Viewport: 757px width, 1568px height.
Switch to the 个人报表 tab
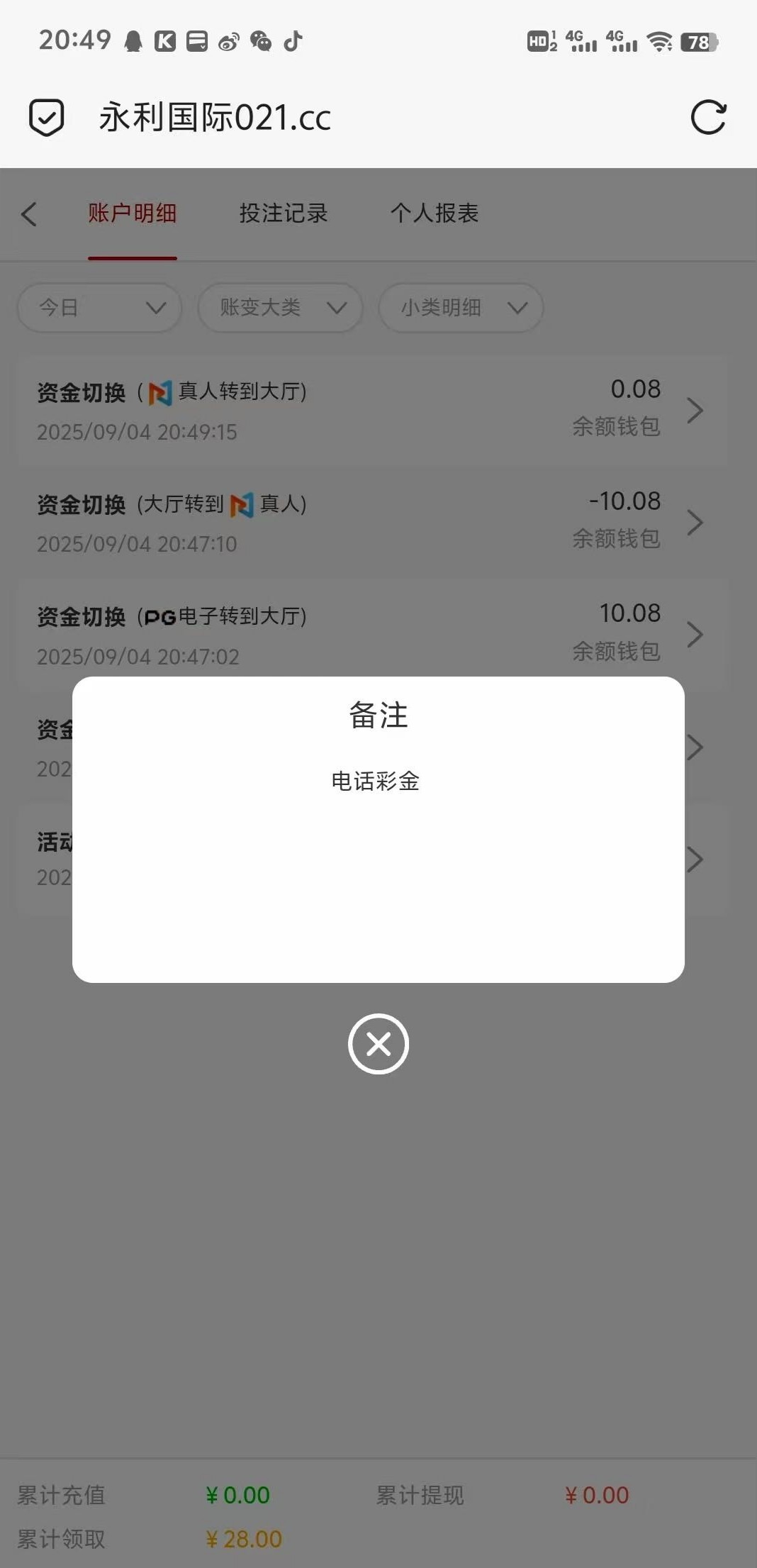[434, 213]
